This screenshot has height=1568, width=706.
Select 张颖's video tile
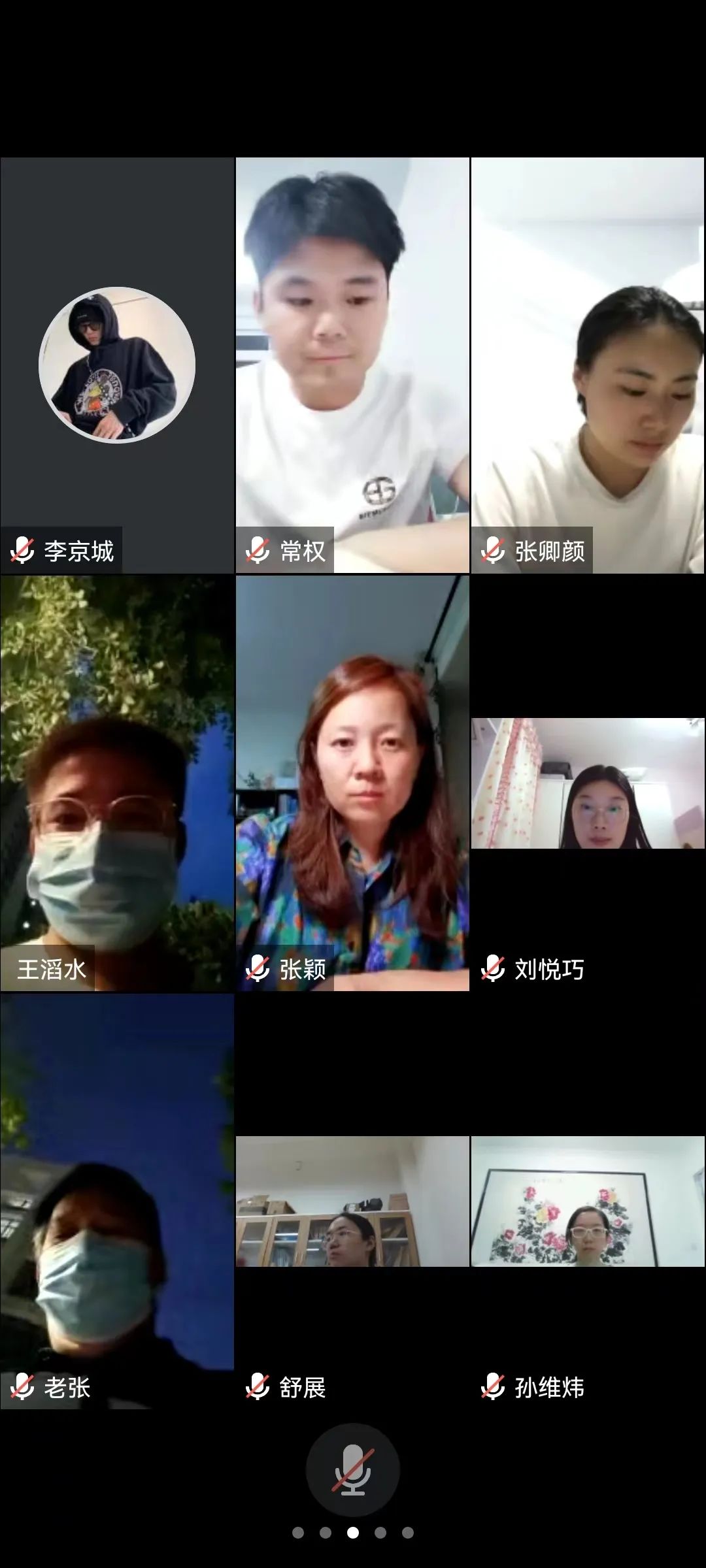[352, 783]
